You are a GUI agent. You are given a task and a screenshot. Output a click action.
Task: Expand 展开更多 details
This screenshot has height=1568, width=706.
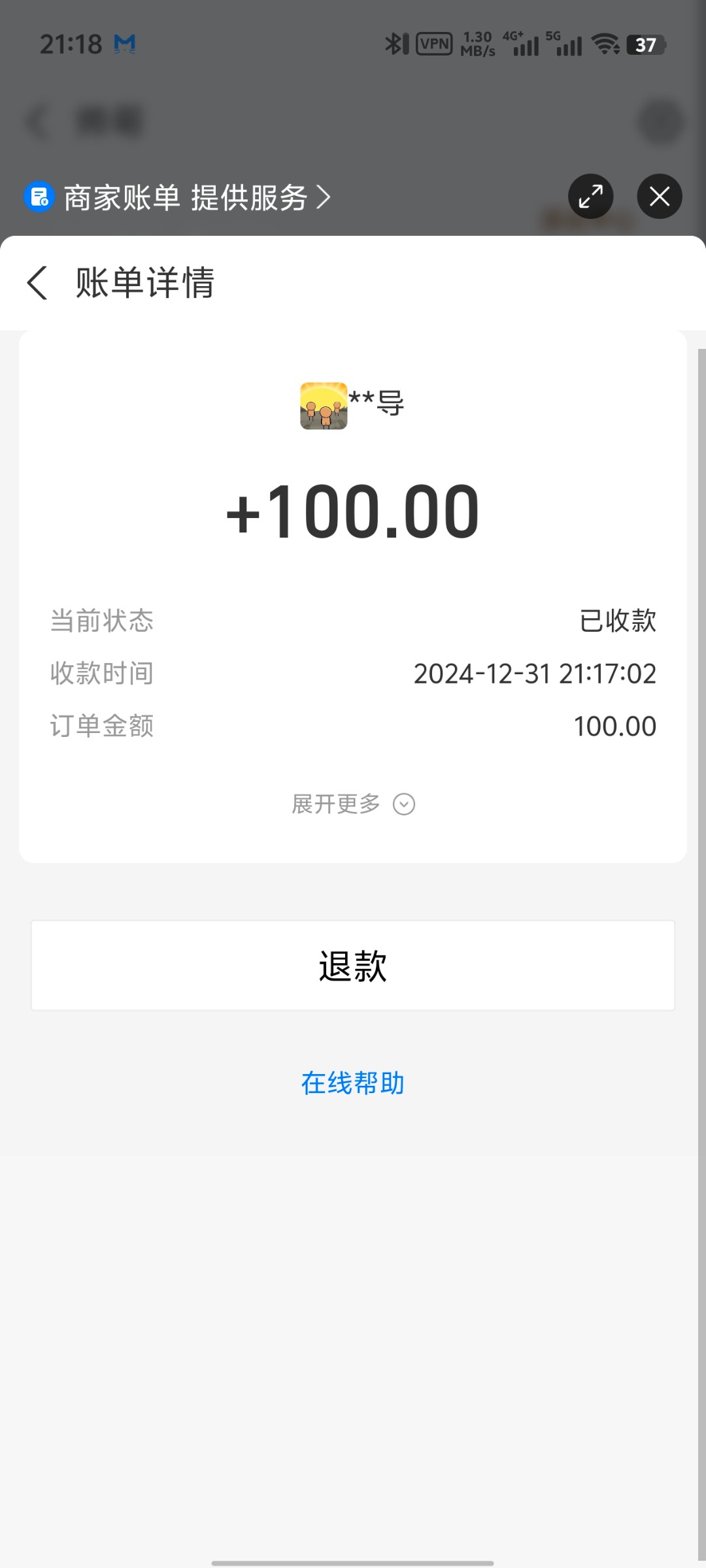tap(353, 804)
